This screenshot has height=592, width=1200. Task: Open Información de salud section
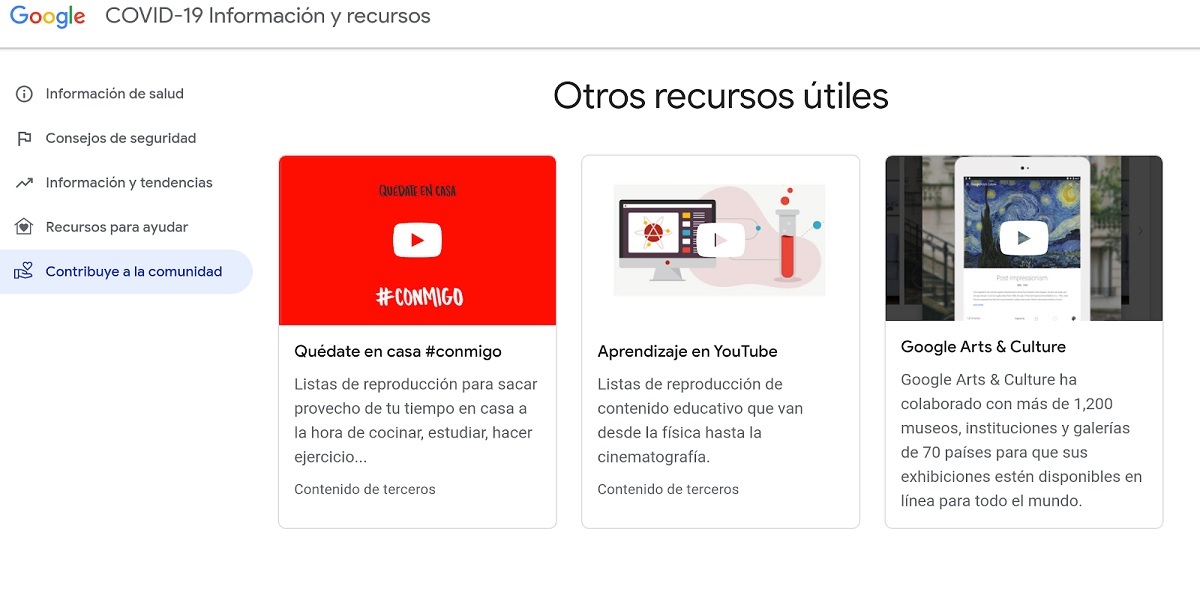(x=114, y=94)
